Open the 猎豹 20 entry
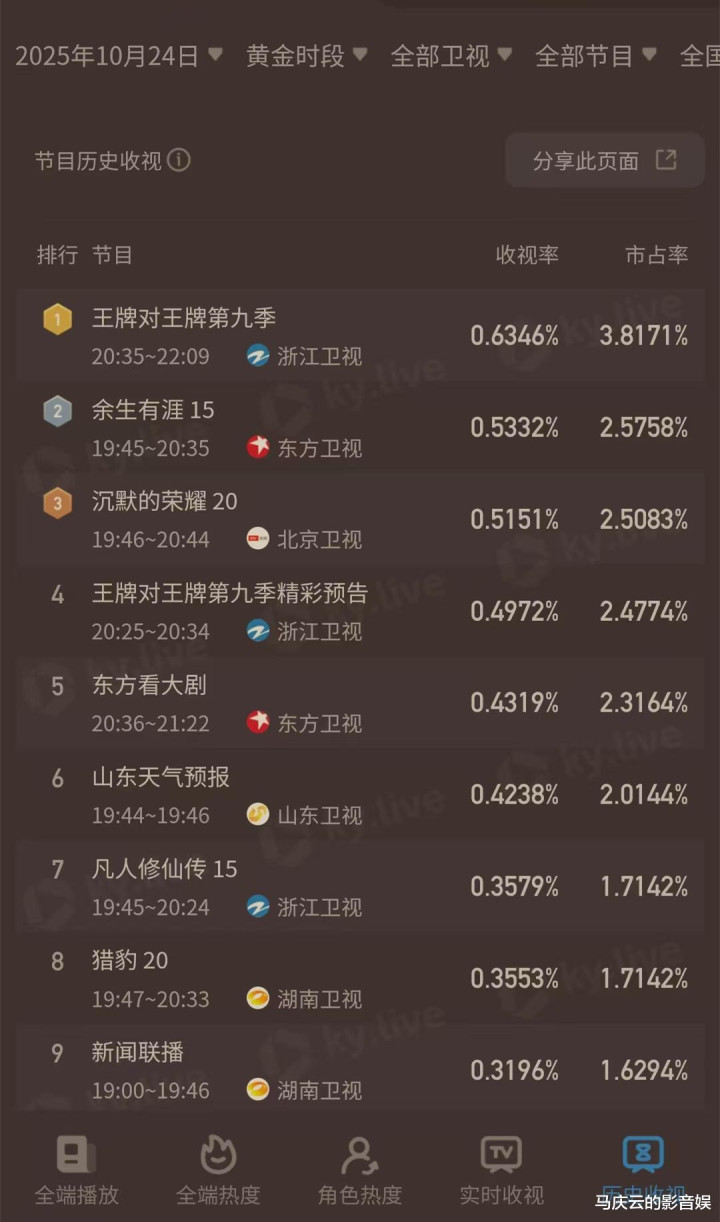Viewport: 720px width, 1222px height. coord(360,978)
